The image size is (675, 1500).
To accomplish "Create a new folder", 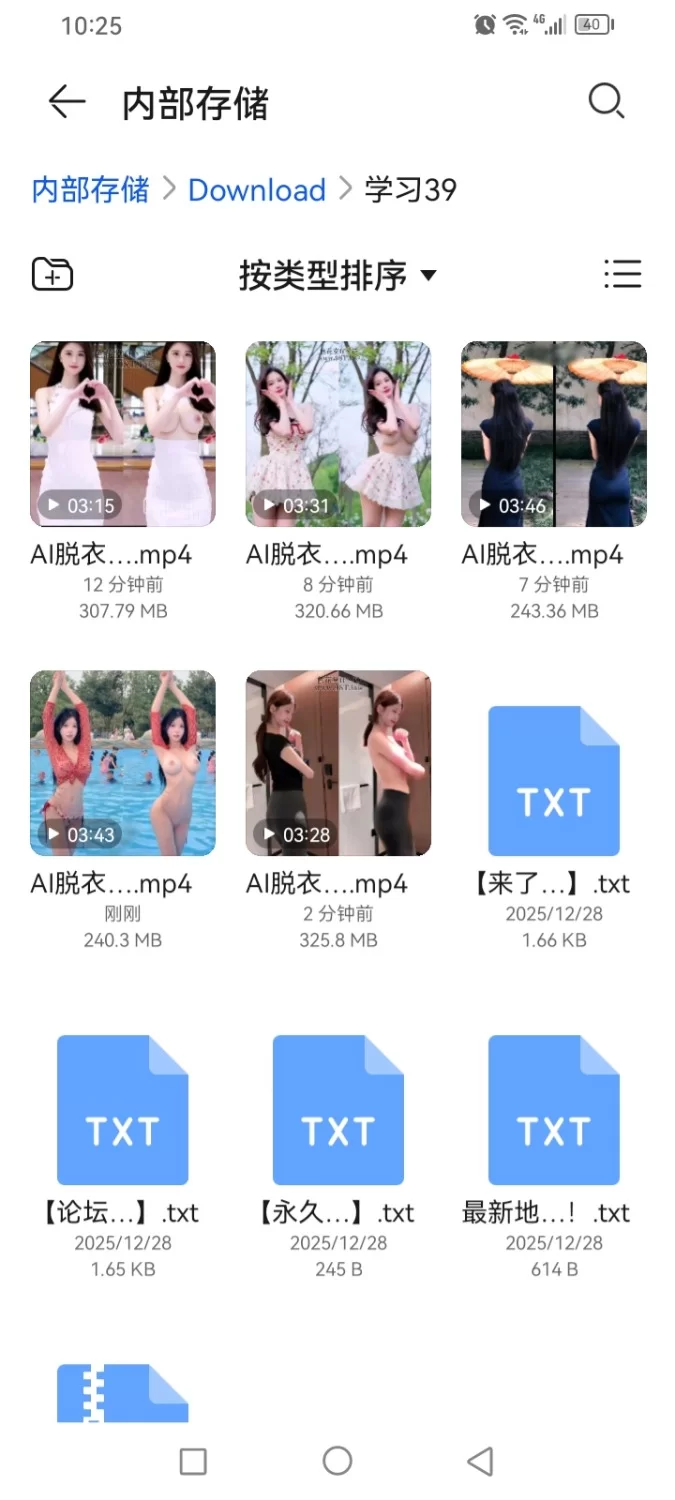I will point(53,274).
